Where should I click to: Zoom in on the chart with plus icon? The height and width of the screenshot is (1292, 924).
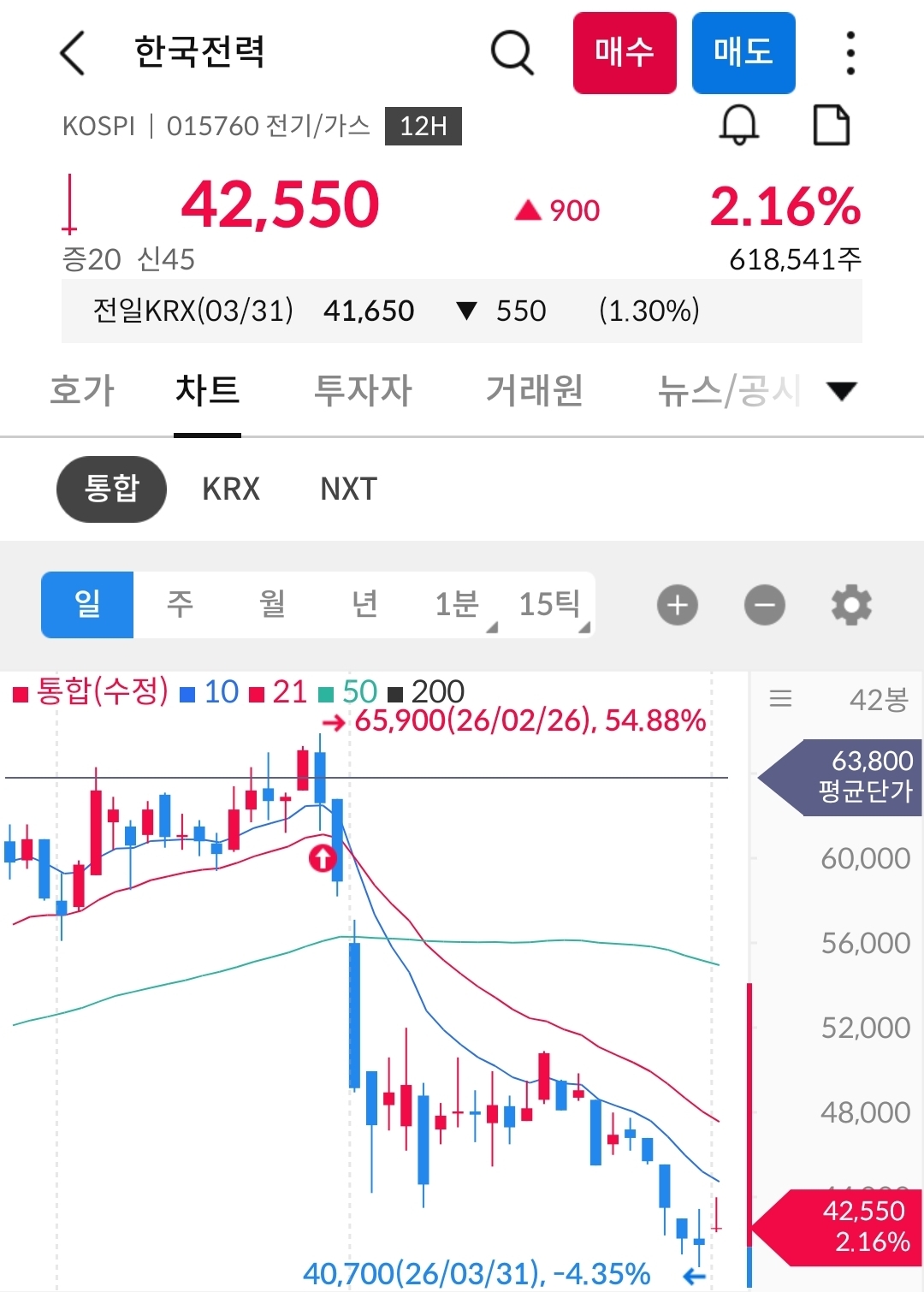coord(677,604)
